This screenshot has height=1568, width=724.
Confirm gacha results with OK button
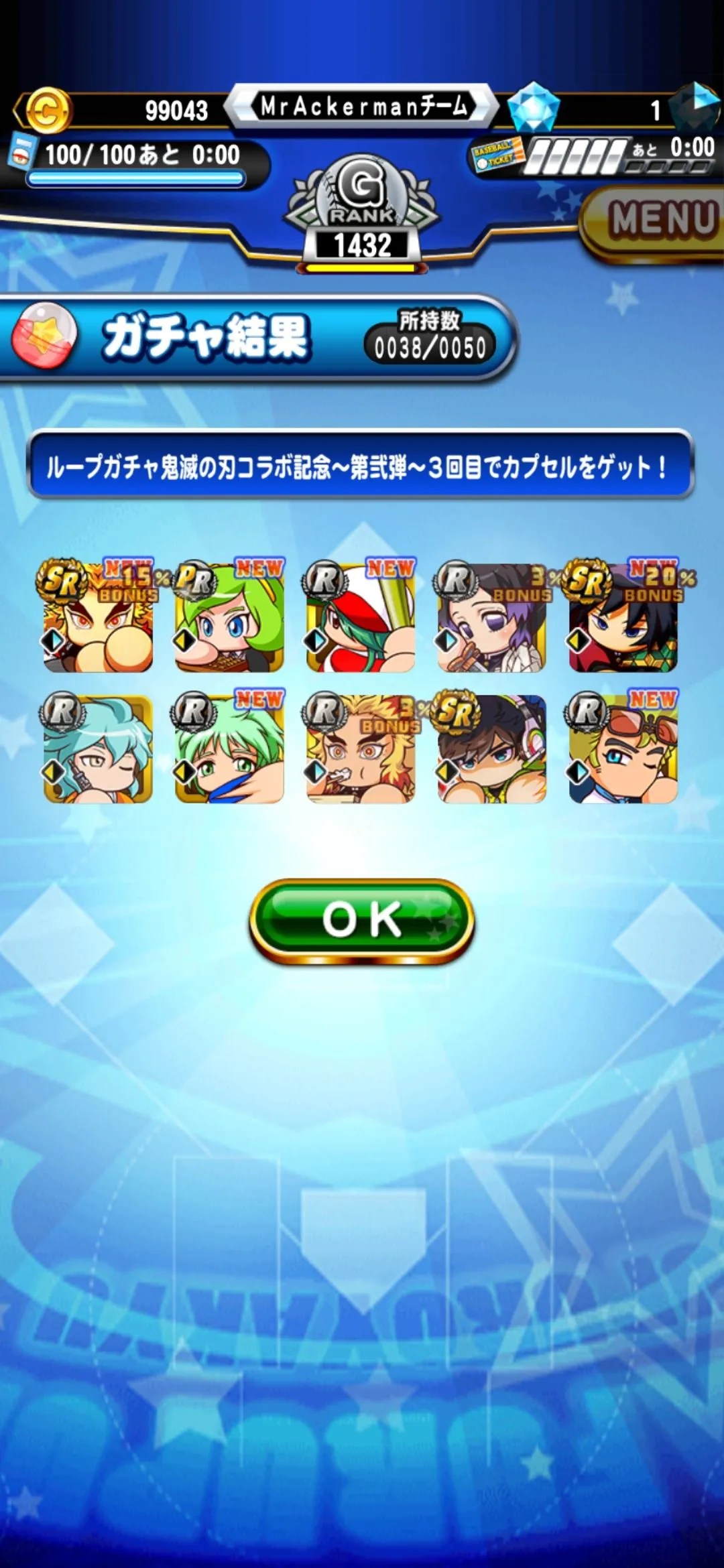tap(362, 920)
